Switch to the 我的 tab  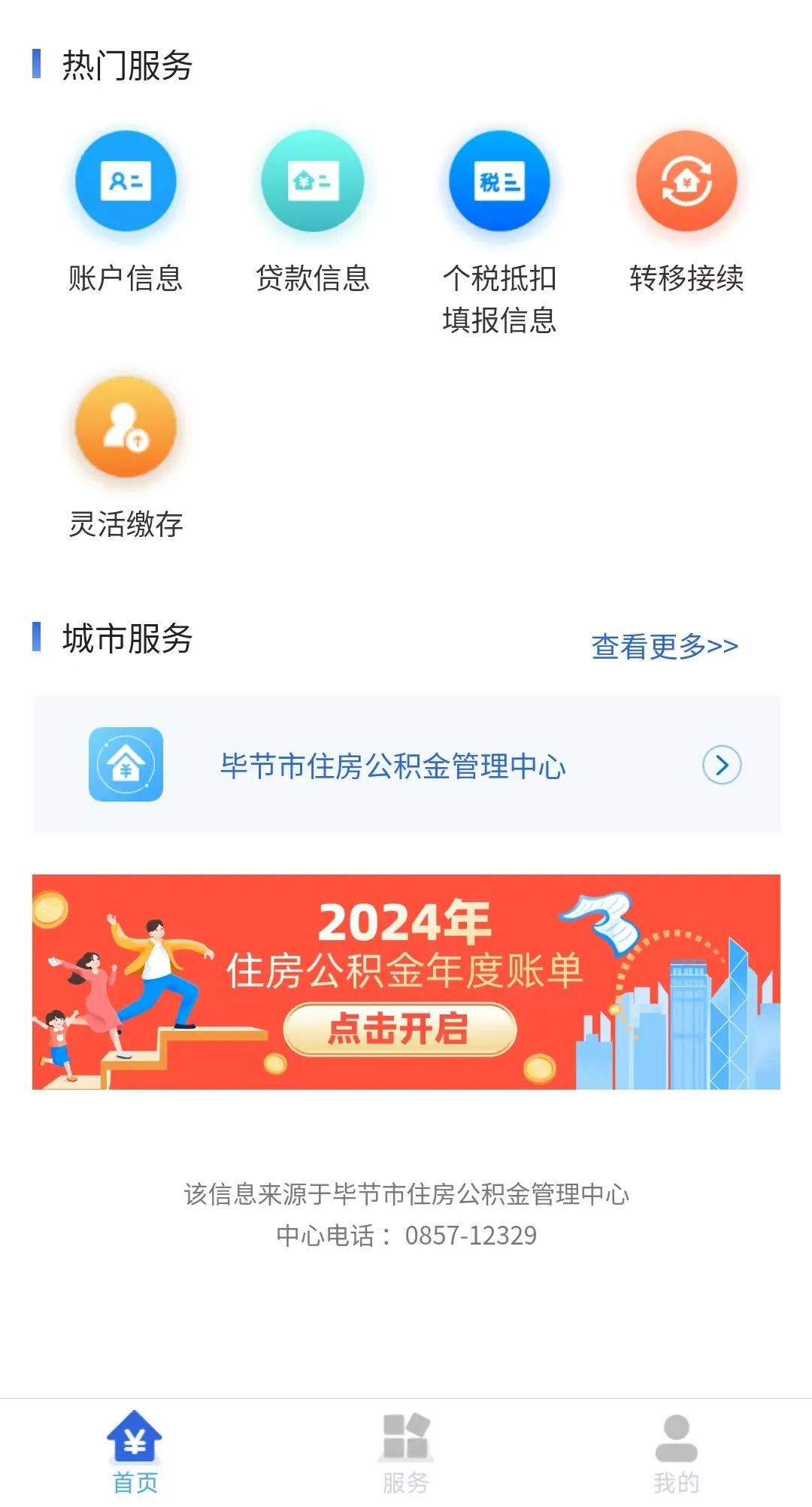click(x=676, y=1451)
